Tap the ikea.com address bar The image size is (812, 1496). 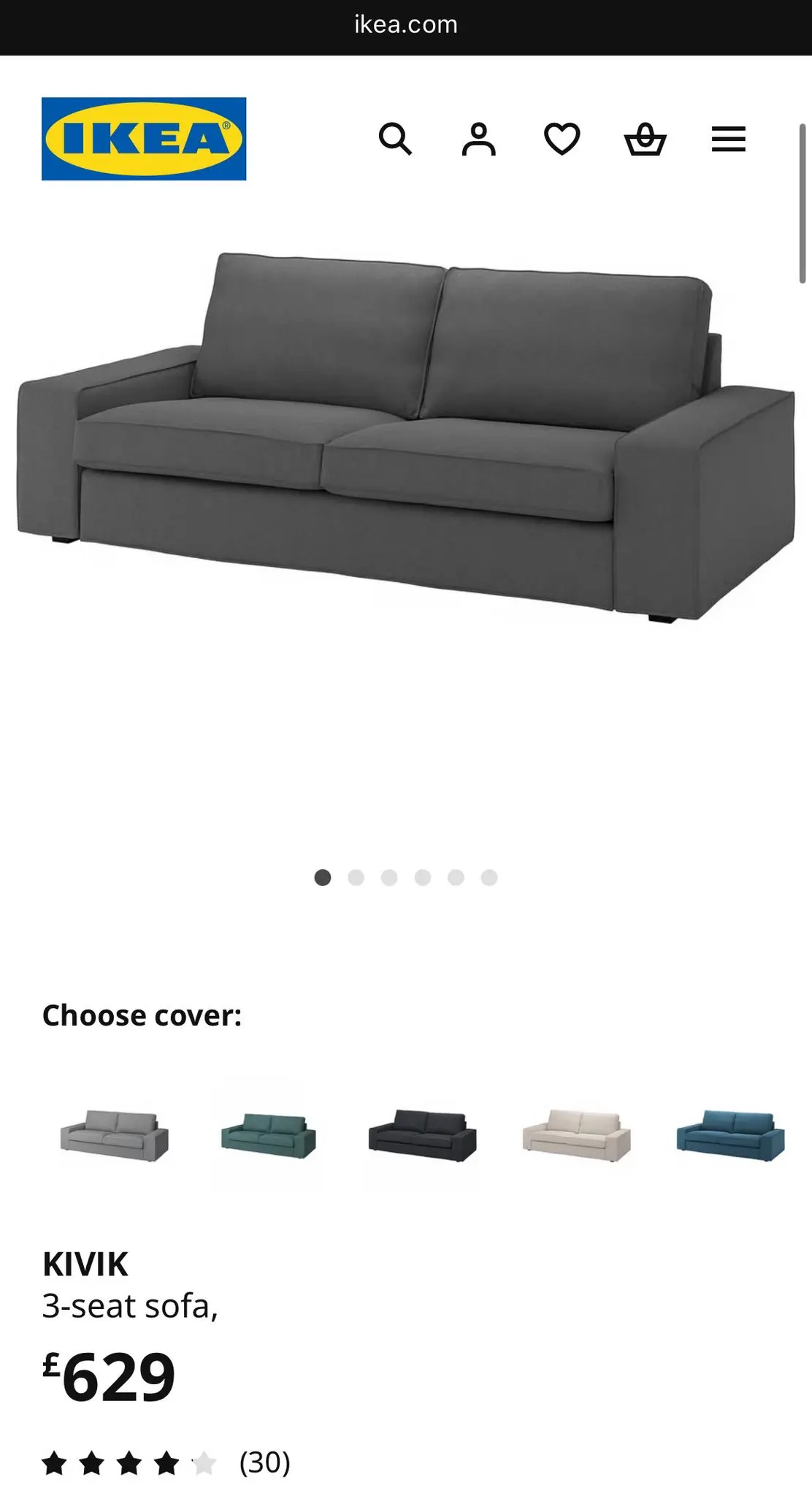406,25
